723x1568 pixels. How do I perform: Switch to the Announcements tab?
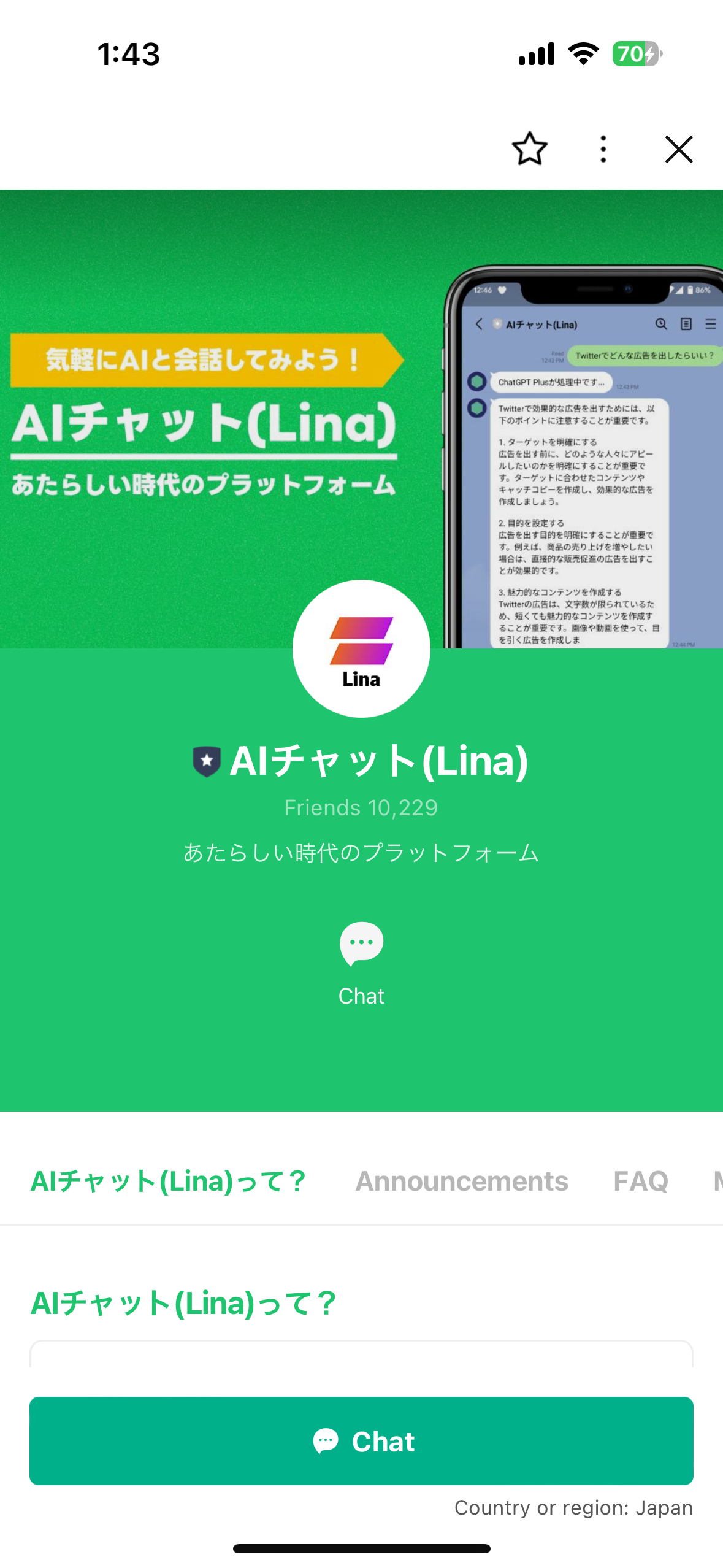(462, 1182)
